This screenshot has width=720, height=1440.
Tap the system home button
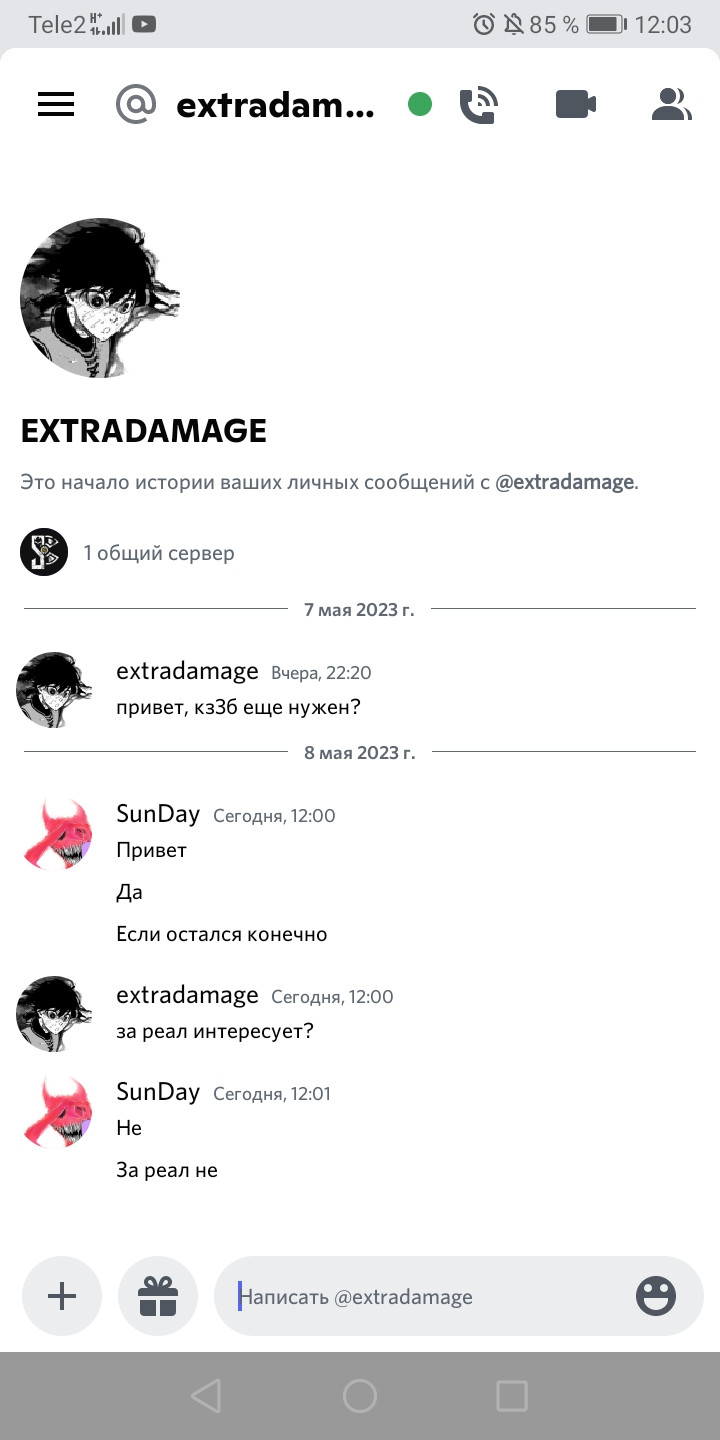coord(360,1396)
